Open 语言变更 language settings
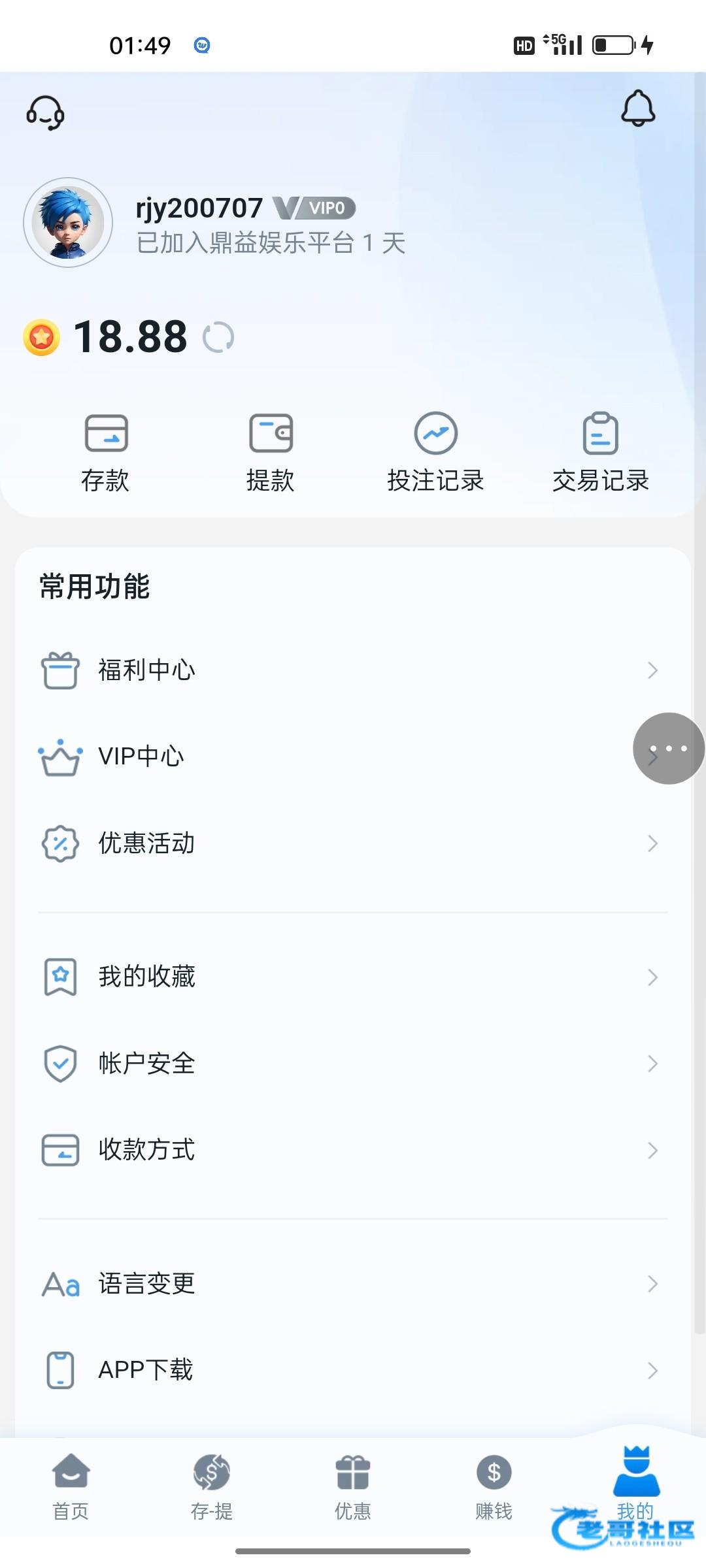Viewport: 706px width, 1568px height. [x=353, y=1284]
